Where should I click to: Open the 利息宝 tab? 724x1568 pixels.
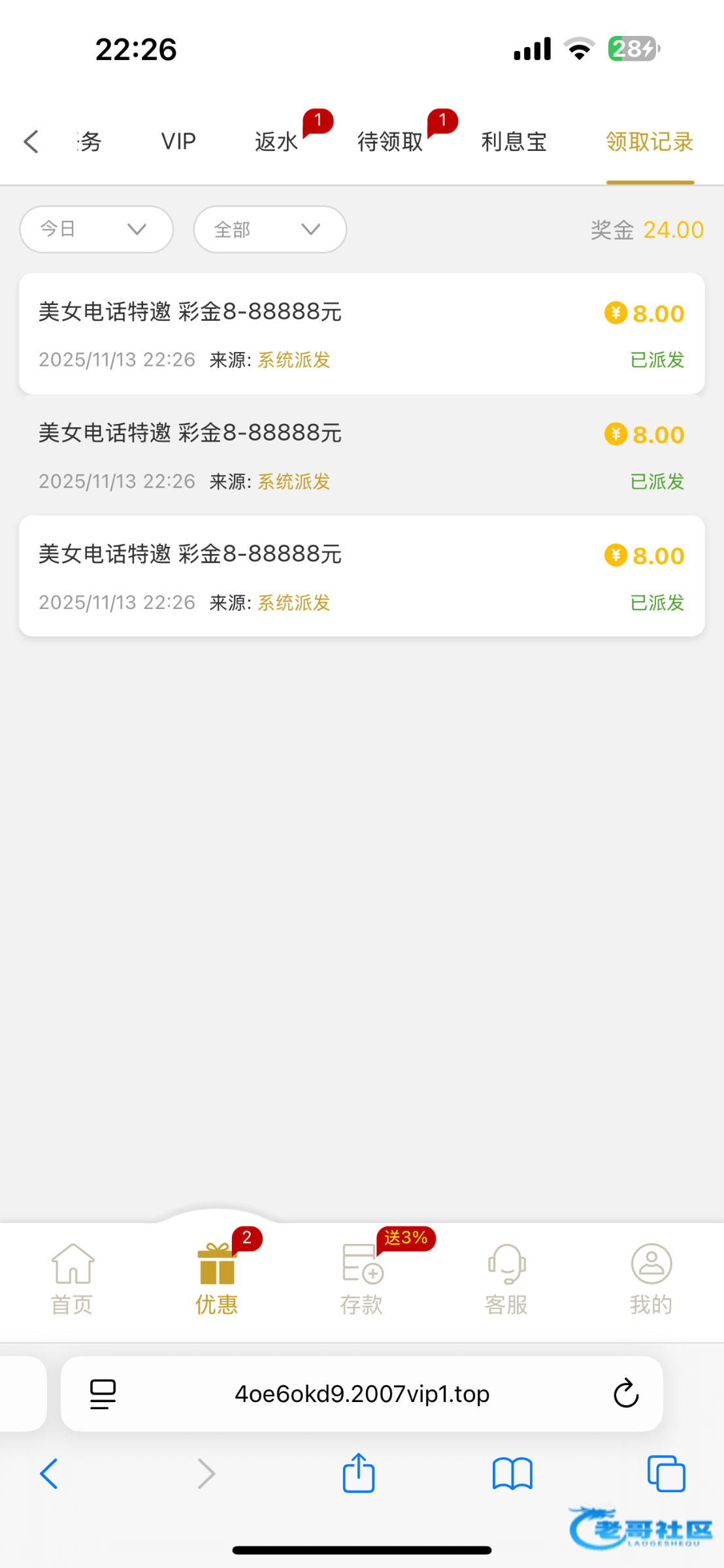(514, 142)
